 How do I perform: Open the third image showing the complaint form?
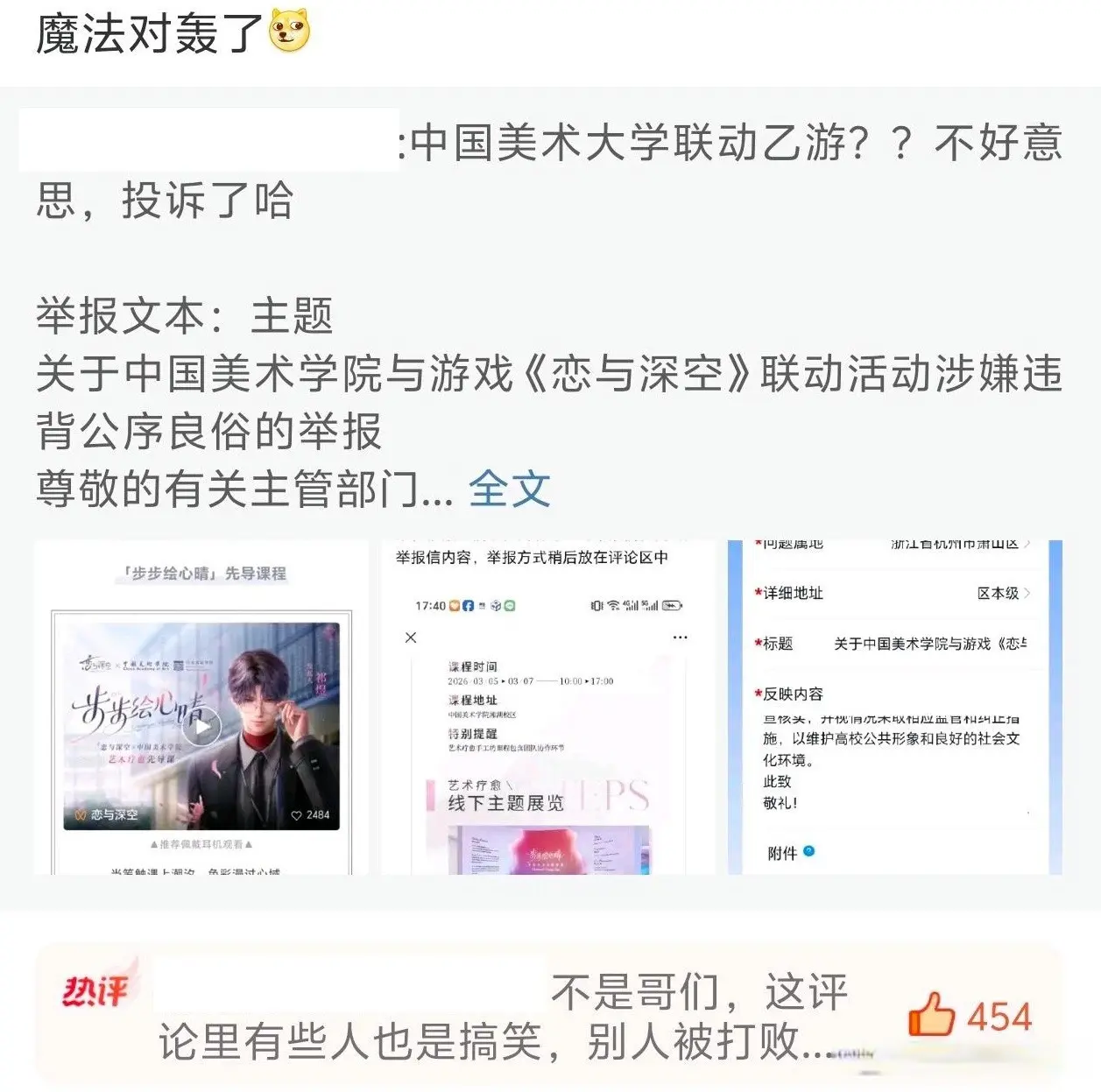894,708
